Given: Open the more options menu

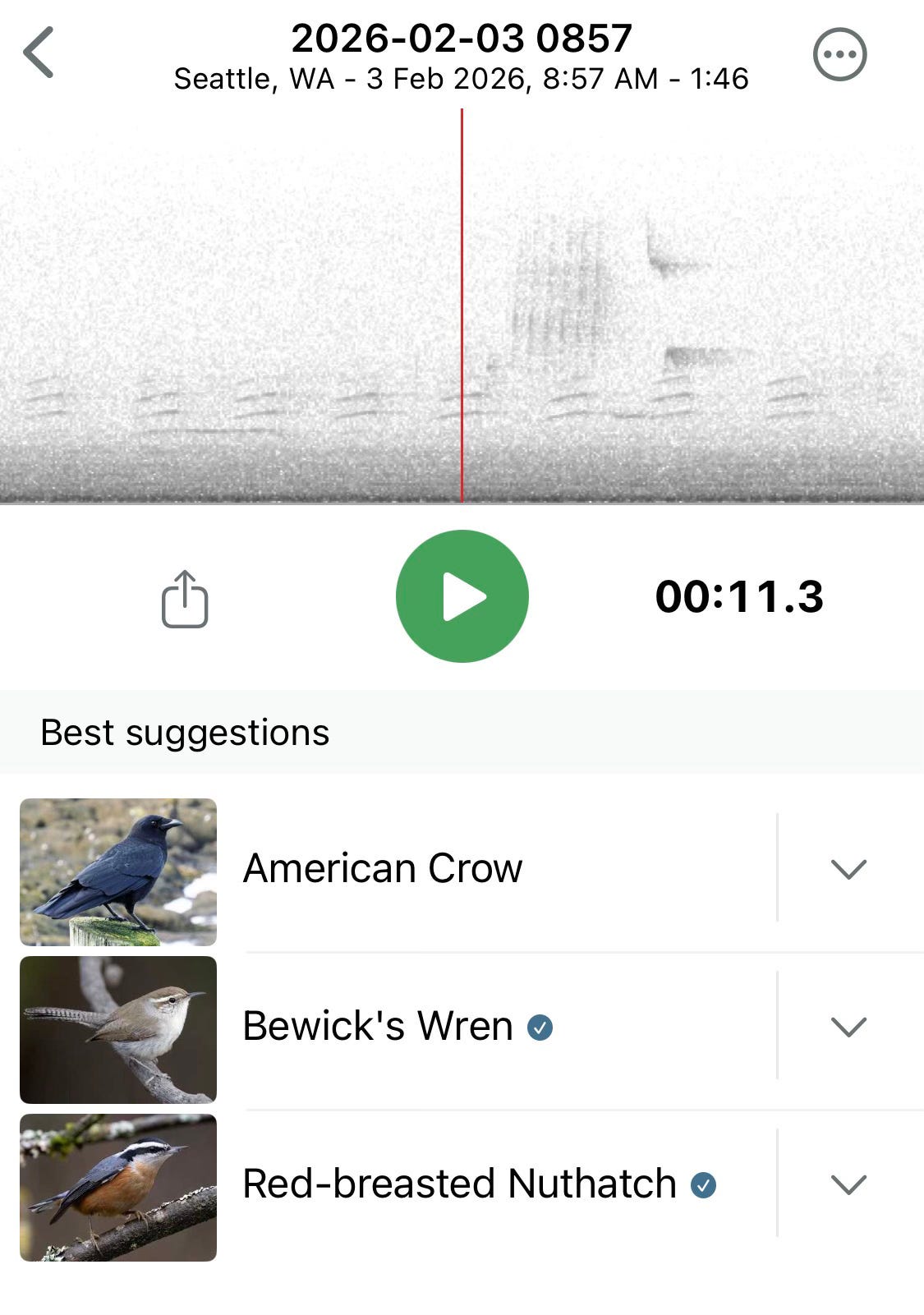Looking at the screenshot, I should tap(839, 54).
